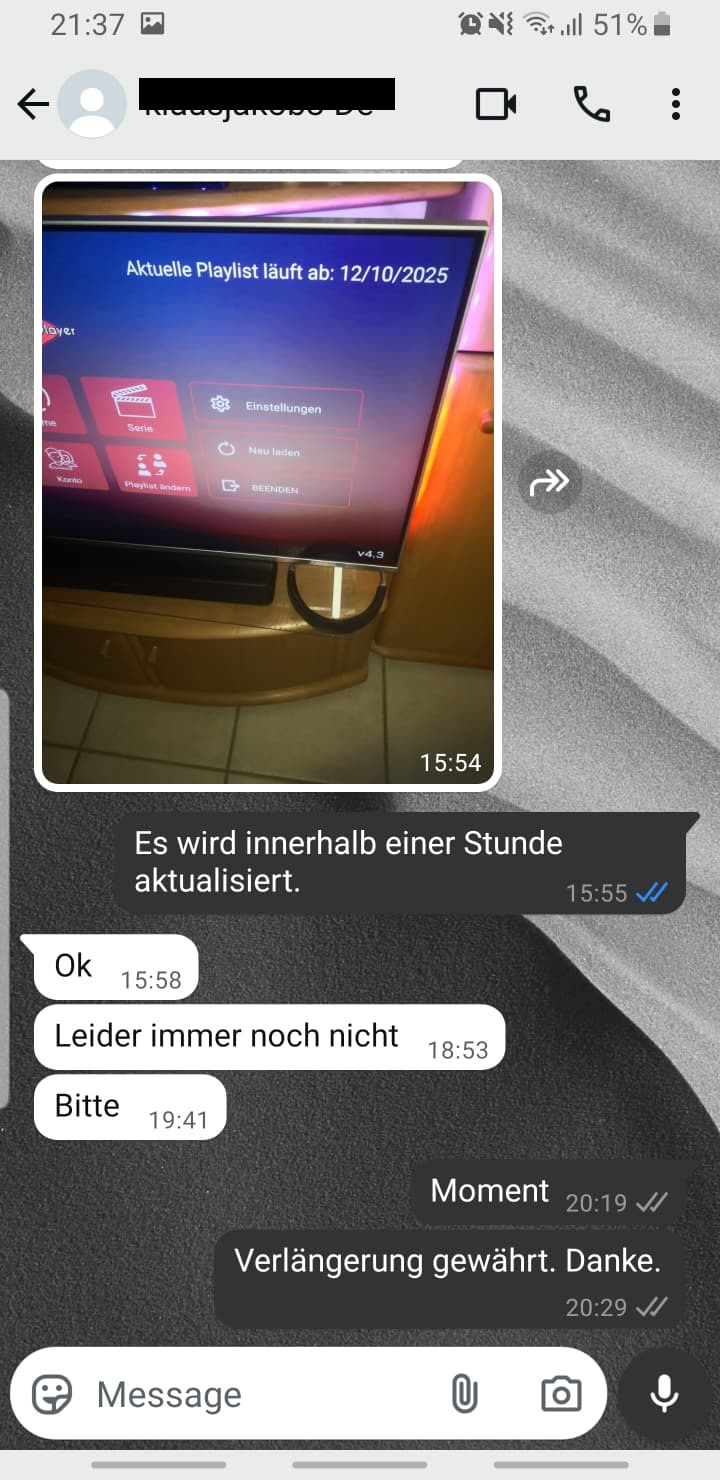Viewport: 720px width, 1480px height.
Task: Open the TV photo sent at 15:54
Action: click(x=267, y=480)
